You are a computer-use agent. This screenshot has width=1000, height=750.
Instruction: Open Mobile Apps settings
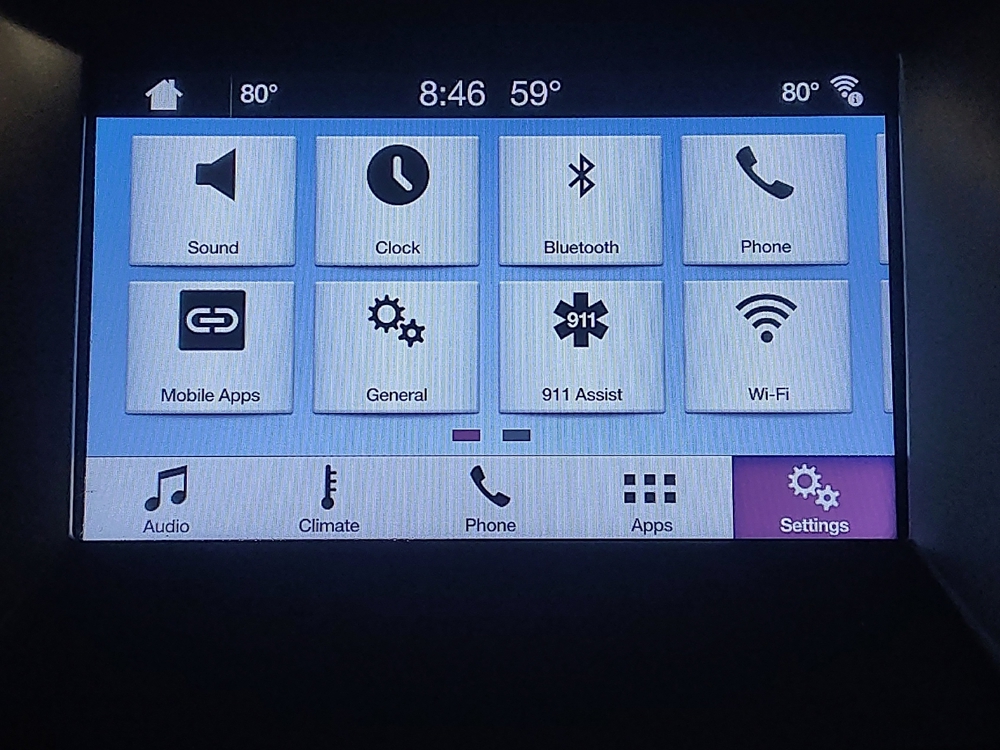[x=211, y=346]
